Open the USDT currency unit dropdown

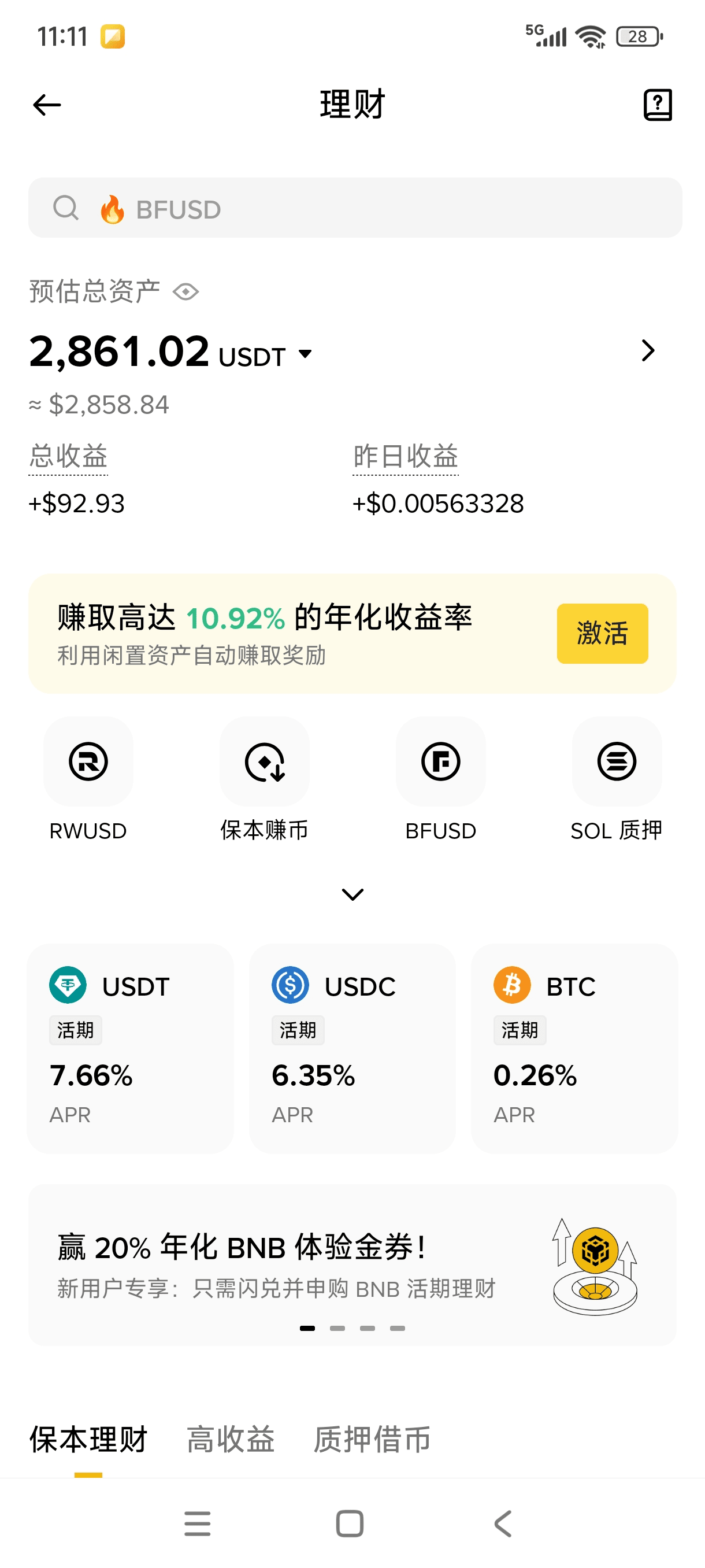pyautogui.click(x=305, y=354)
